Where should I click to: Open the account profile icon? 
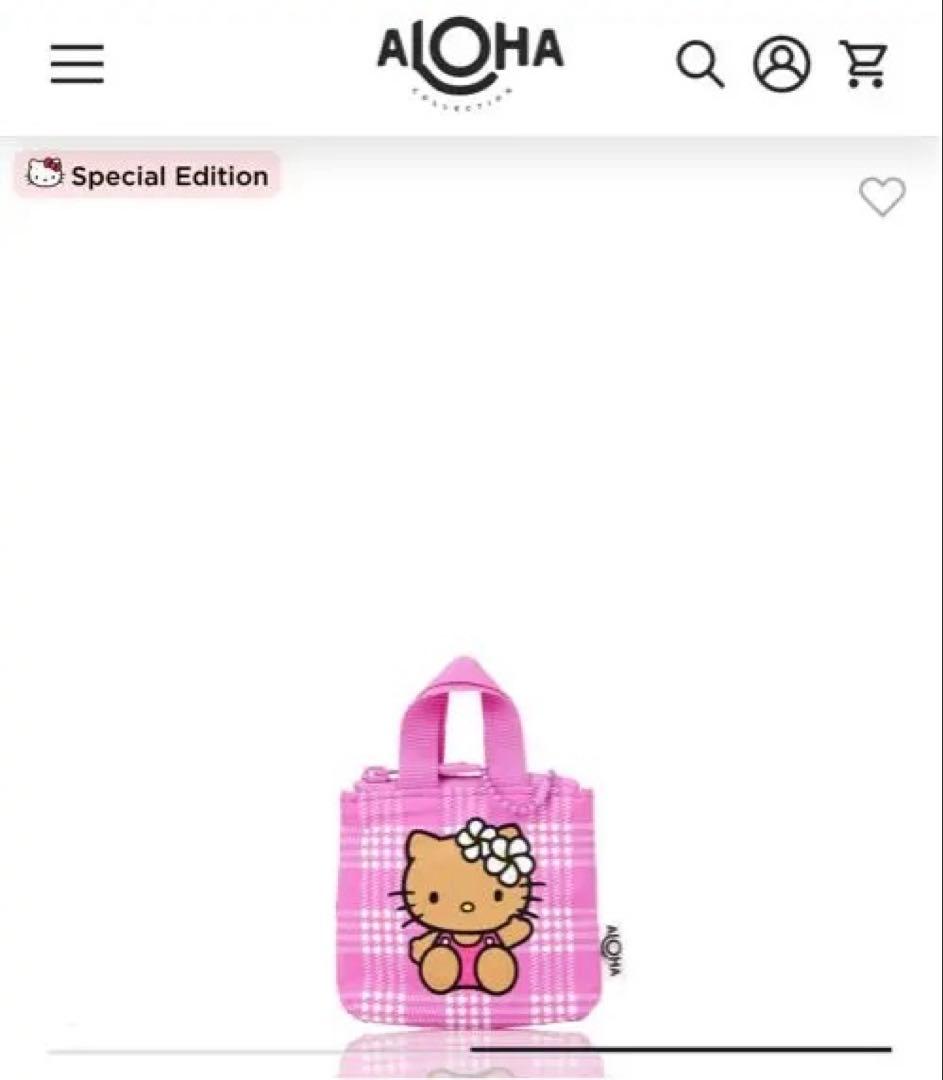(781, 65)
